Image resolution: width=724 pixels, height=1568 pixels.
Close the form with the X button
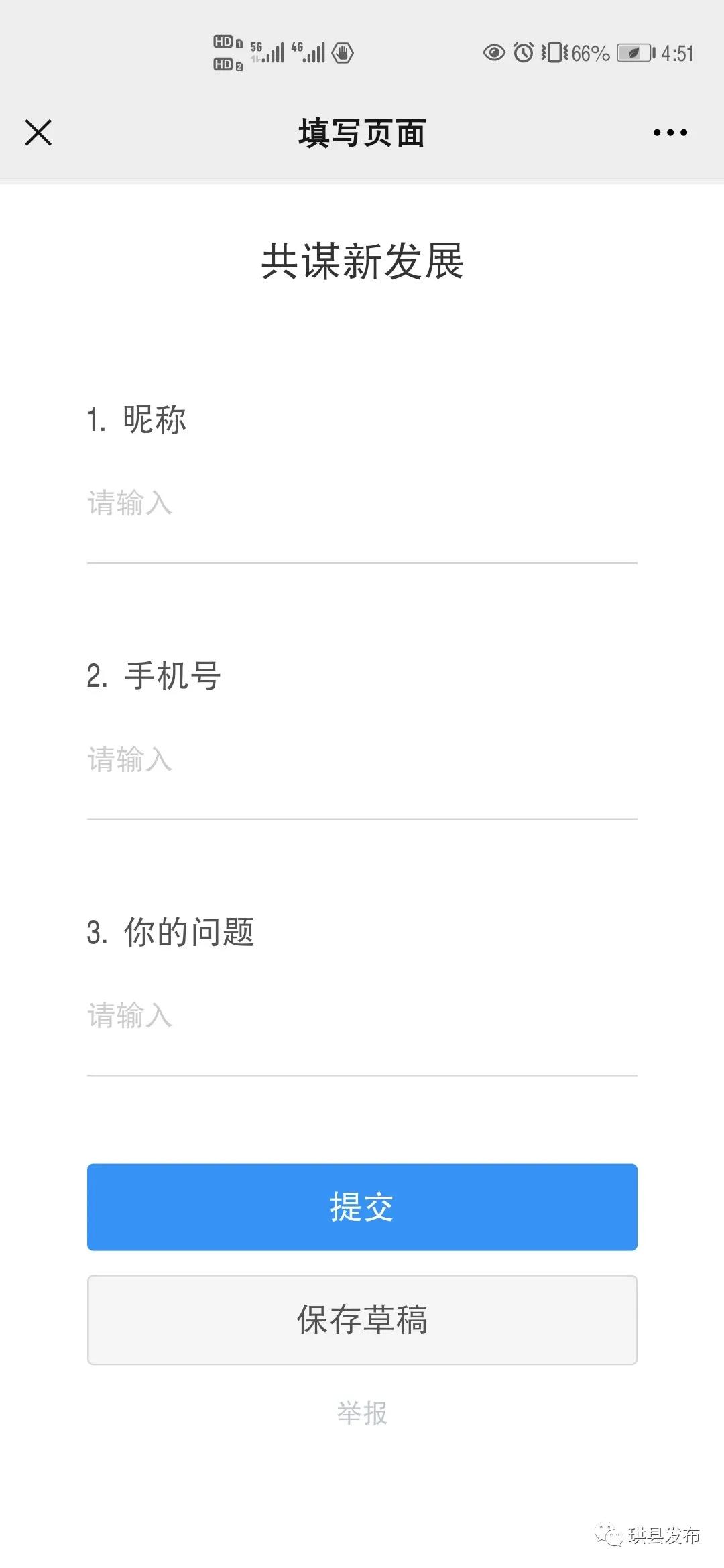pos(38,132)
